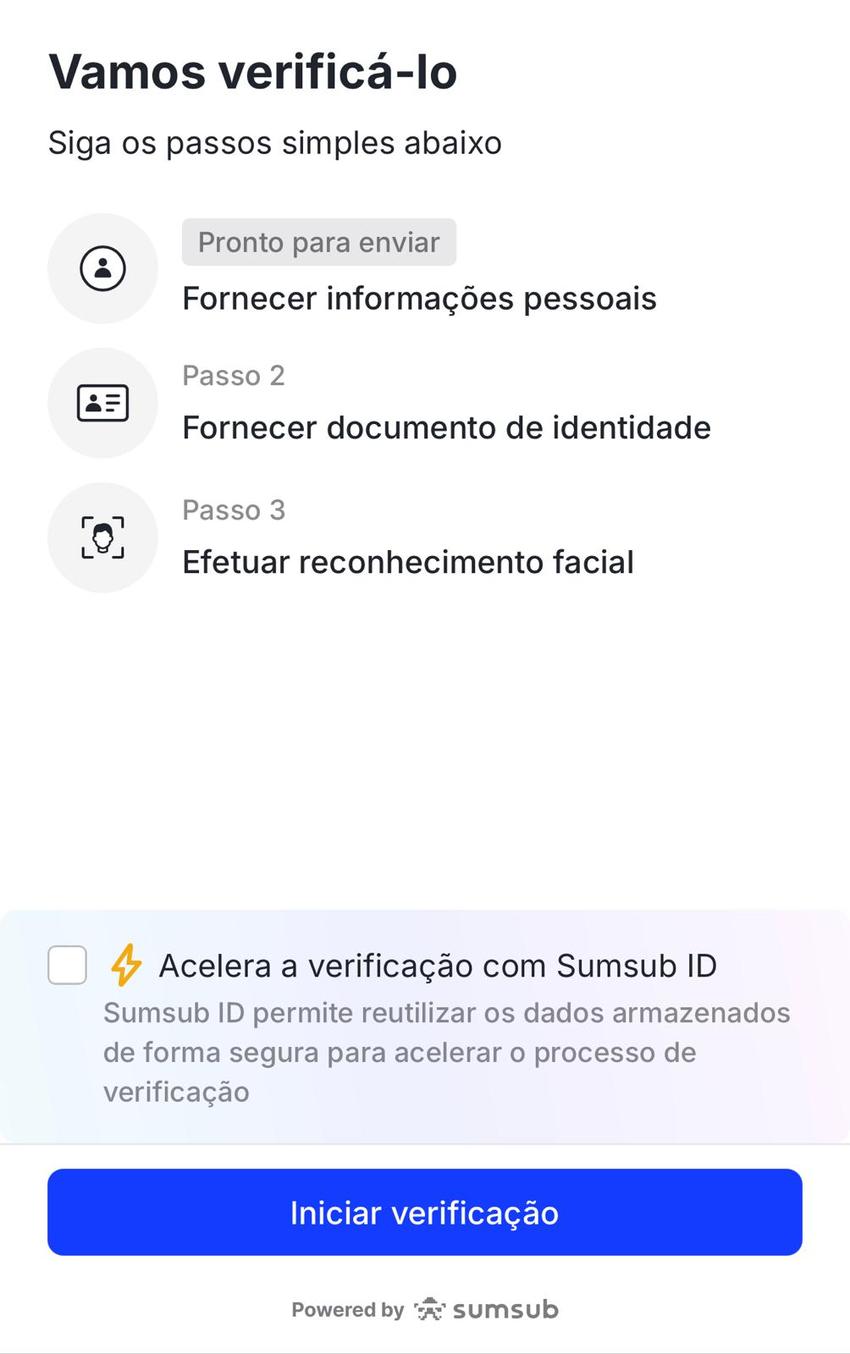
Task: Select the personal information person icon
Action: [x=103, y=268]
